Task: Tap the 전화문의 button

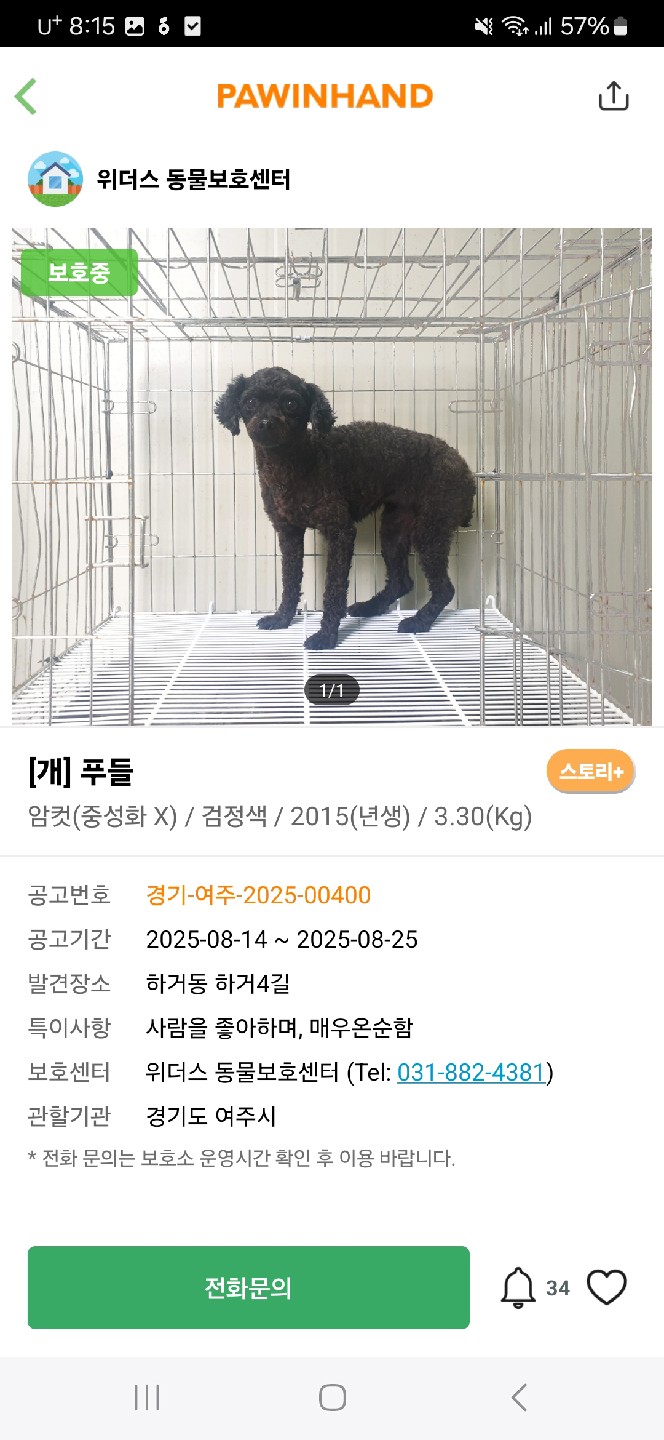Action: coord(248,1287)
